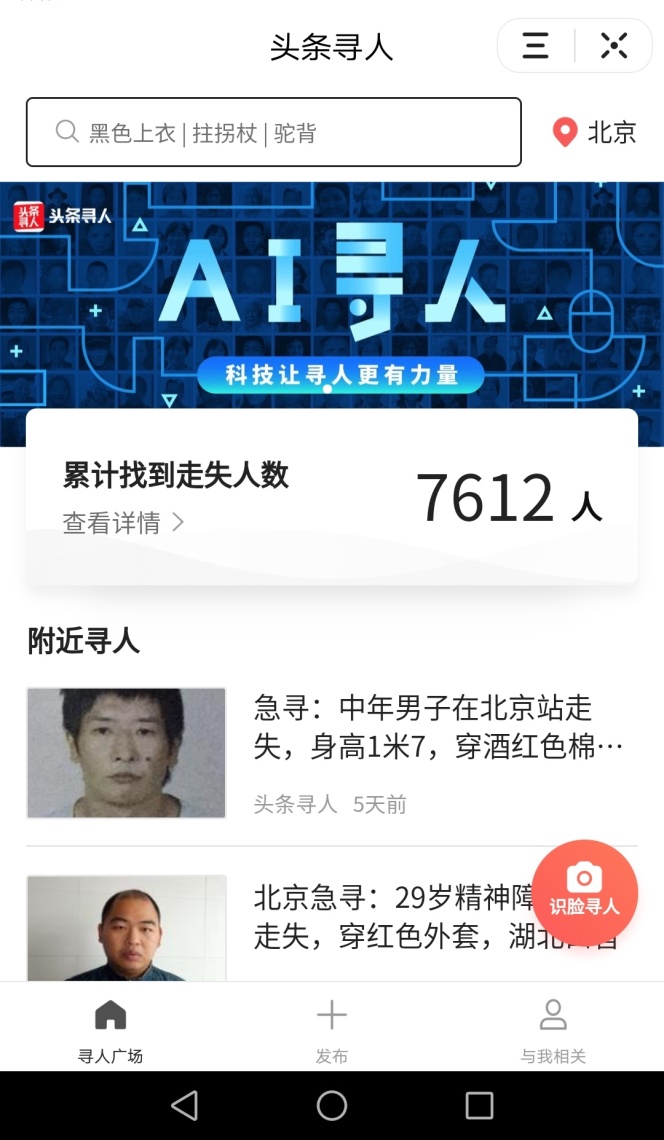Switch to the 寻人广场 tab
Image resolution: width=664 pixels, height=1140 pixels.
110,1030
